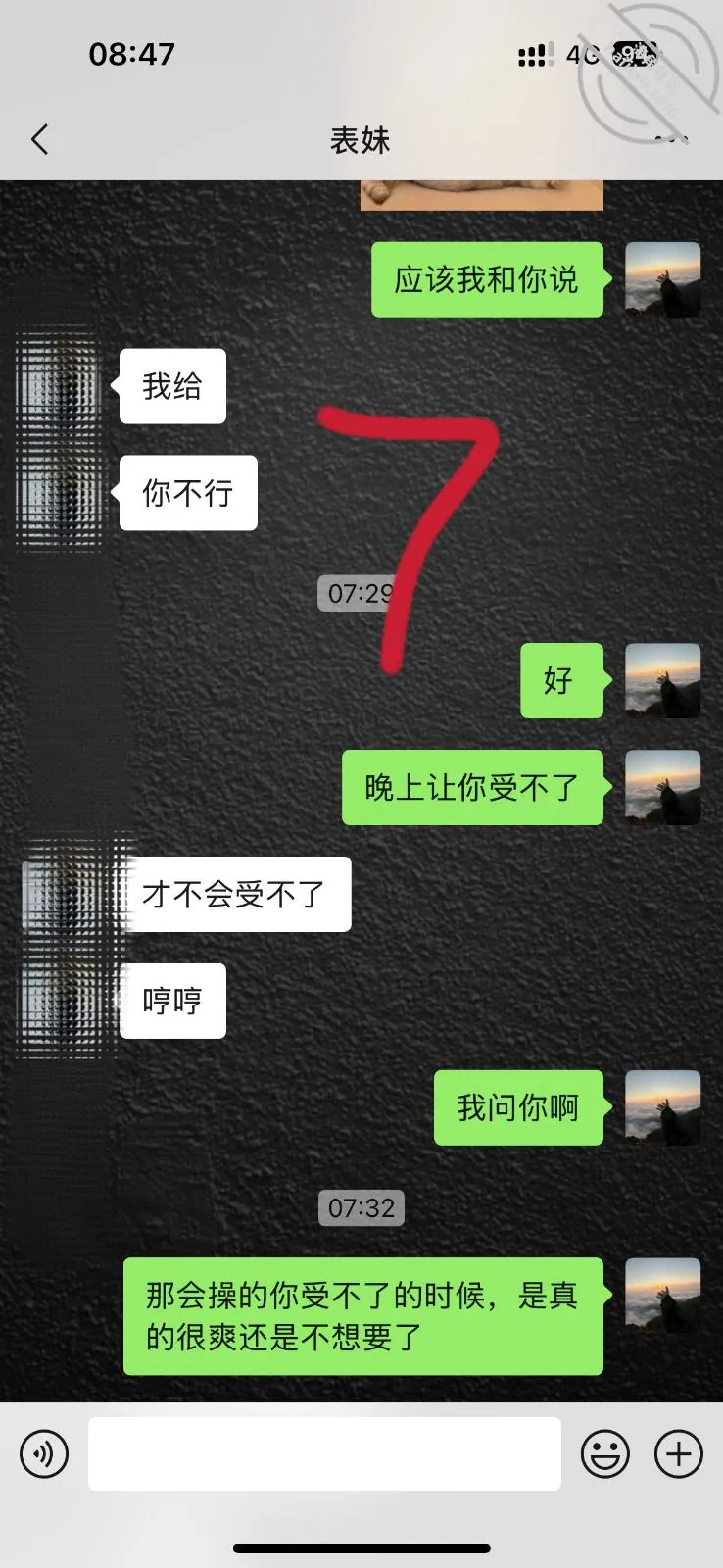
Task: Open the voice input button
Action: (x=44, y=1453)
